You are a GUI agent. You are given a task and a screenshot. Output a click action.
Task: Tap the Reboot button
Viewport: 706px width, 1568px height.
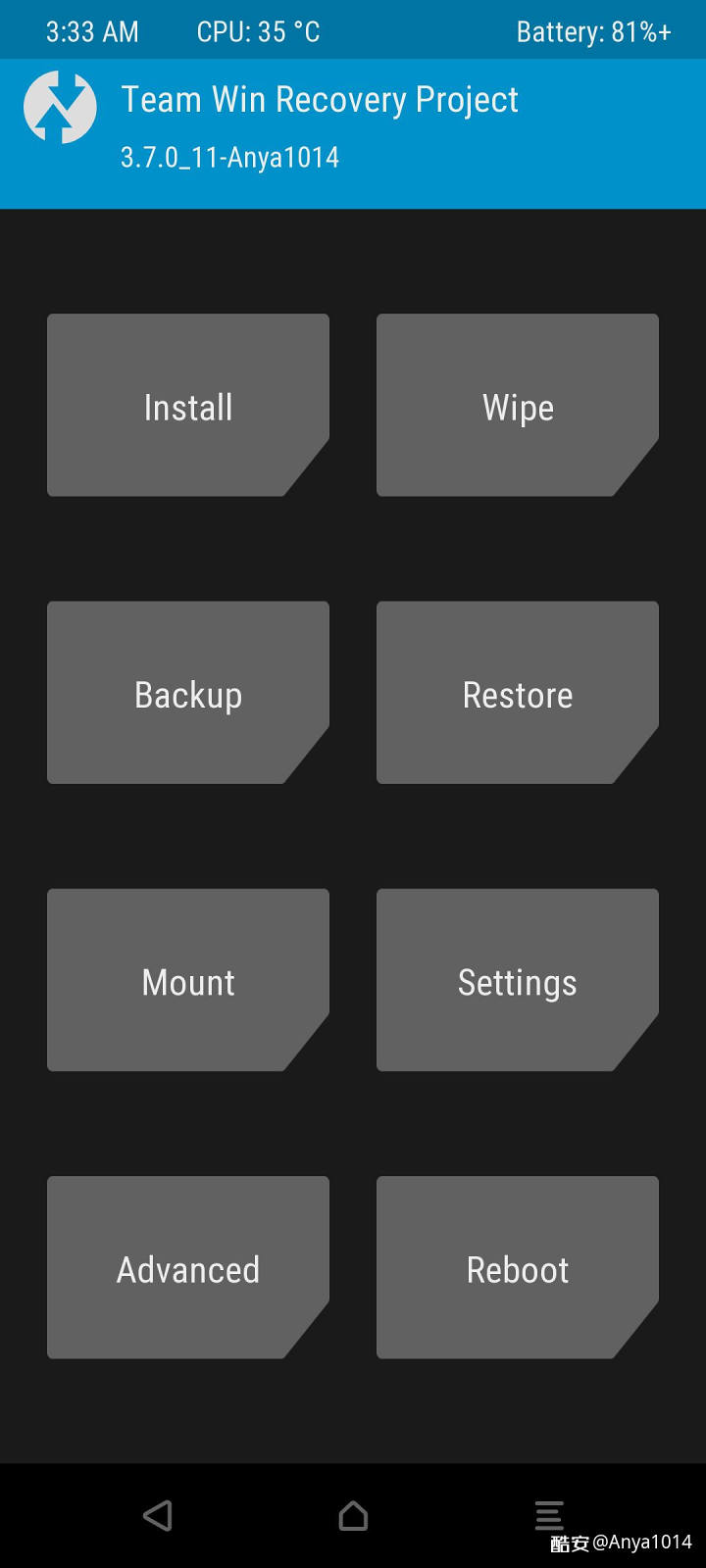click(x=517, y=1267)
